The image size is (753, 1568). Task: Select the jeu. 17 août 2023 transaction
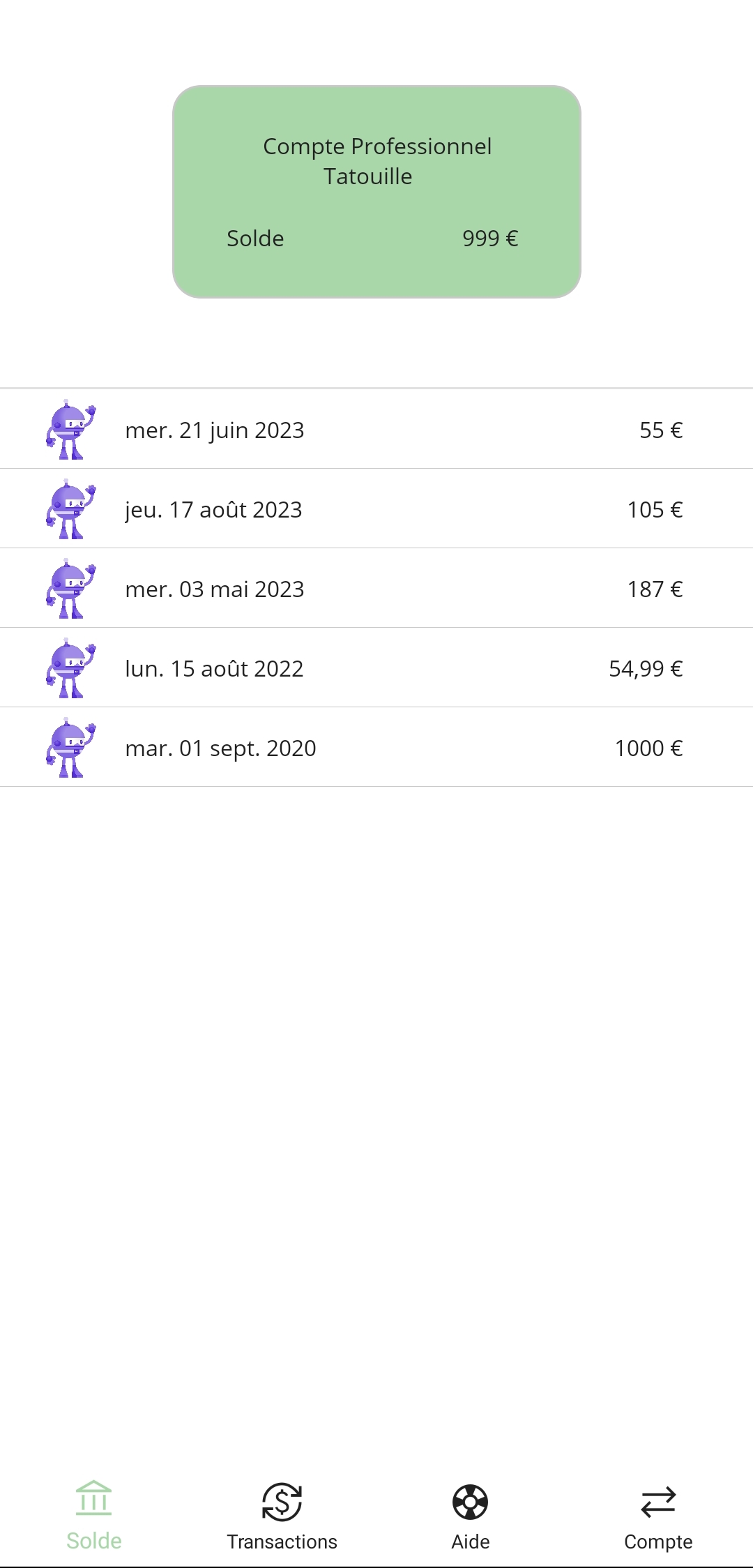pos(376,508)
